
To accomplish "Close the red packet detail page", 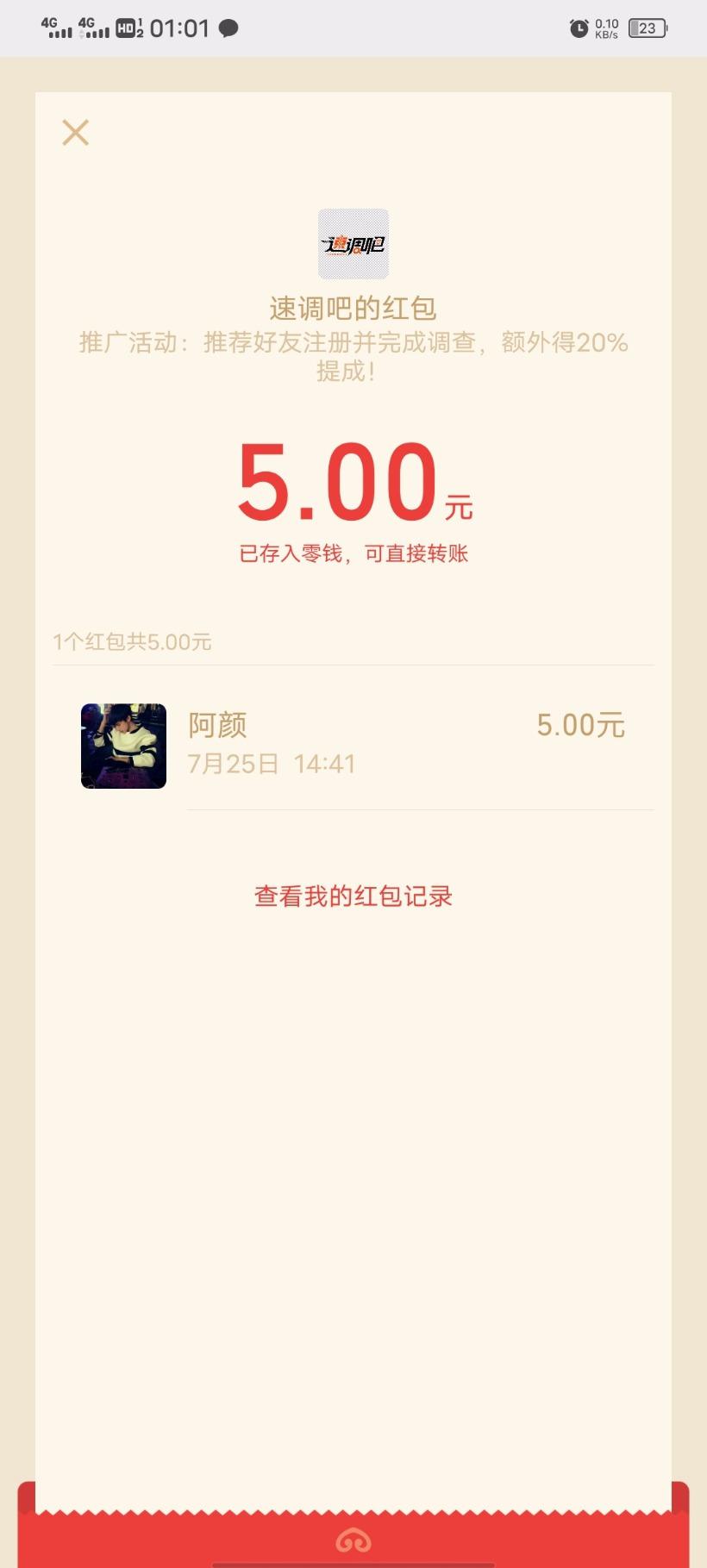I will tap(76, 133).
